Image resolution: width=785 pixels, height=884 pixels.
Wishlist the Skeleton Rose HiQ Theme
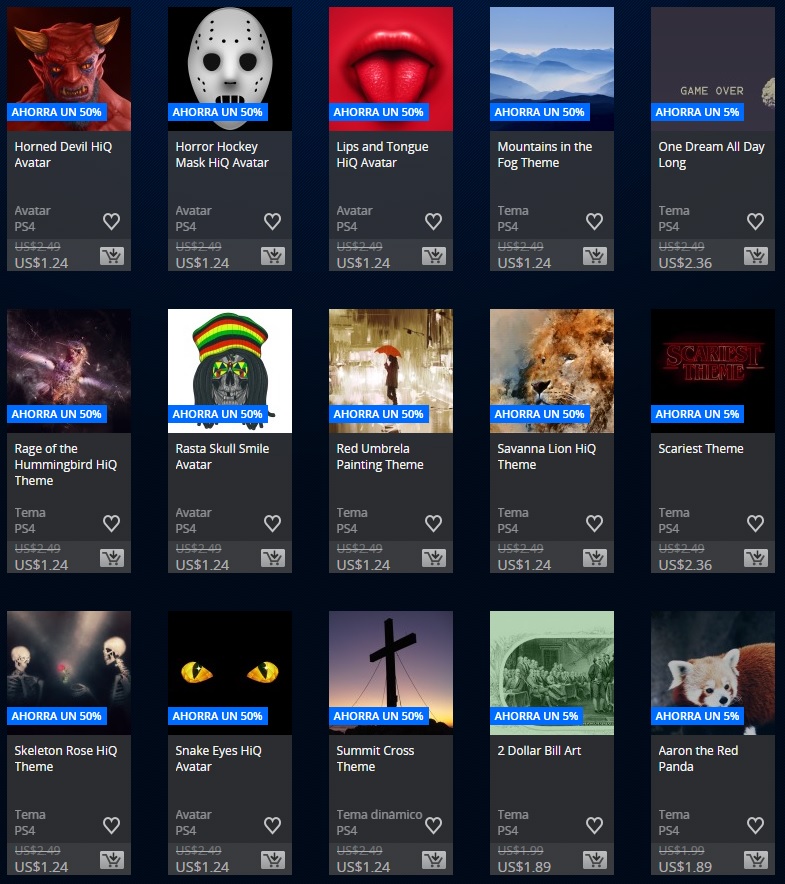click(x=111, y=825)
